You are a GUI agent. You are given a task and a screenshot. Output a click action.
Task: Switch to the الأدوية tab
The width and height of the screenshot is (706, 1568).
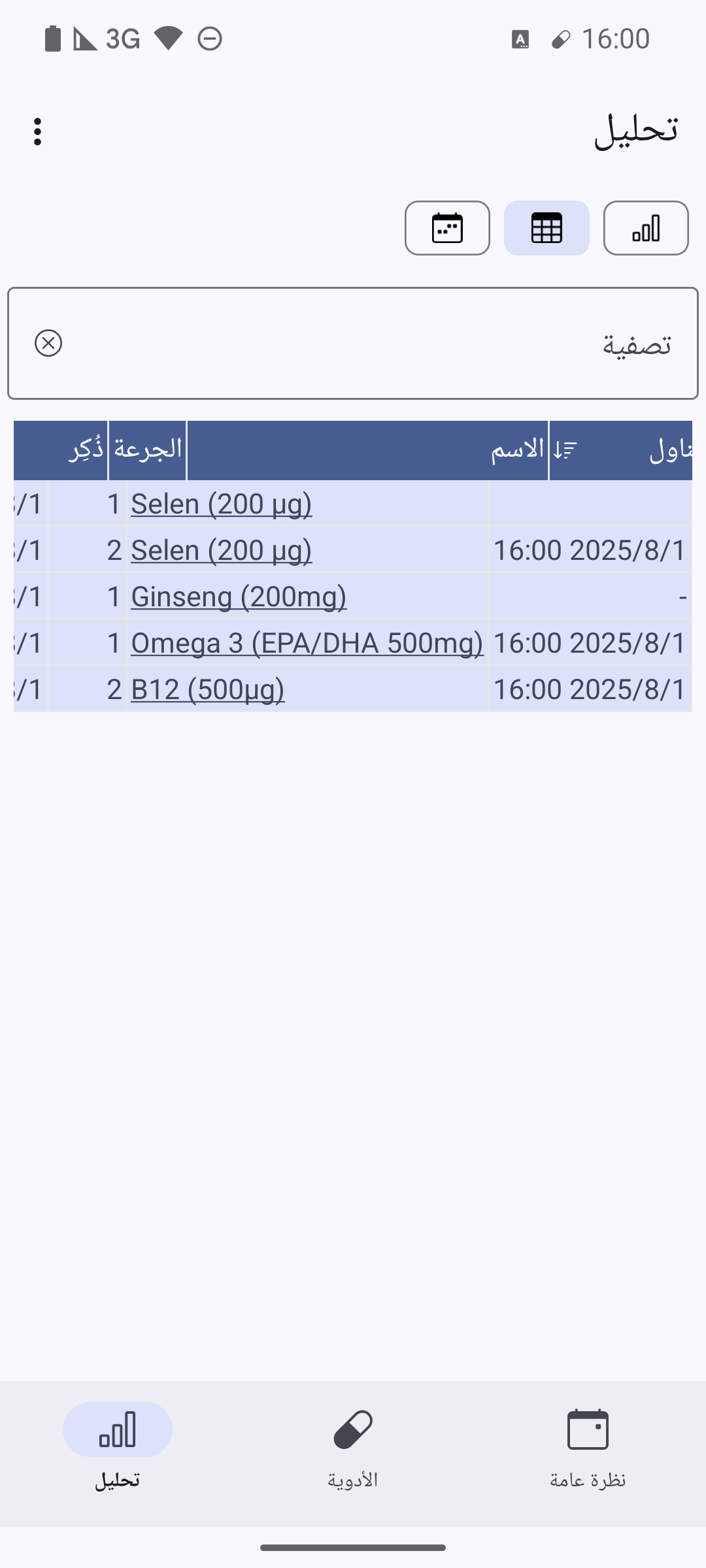[353, 1444]
